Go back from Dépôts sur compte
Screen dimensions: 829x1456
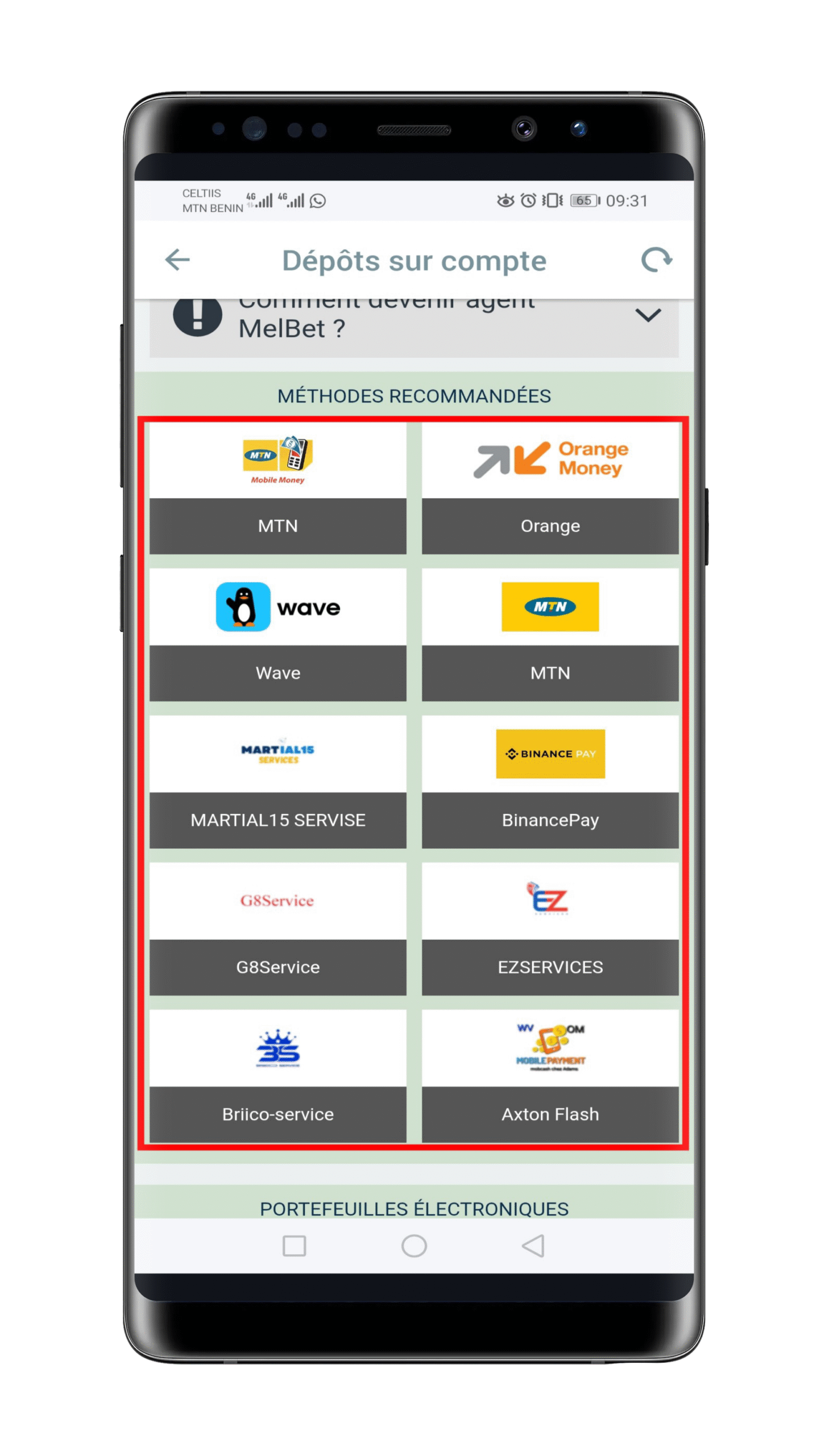[177, 260]
